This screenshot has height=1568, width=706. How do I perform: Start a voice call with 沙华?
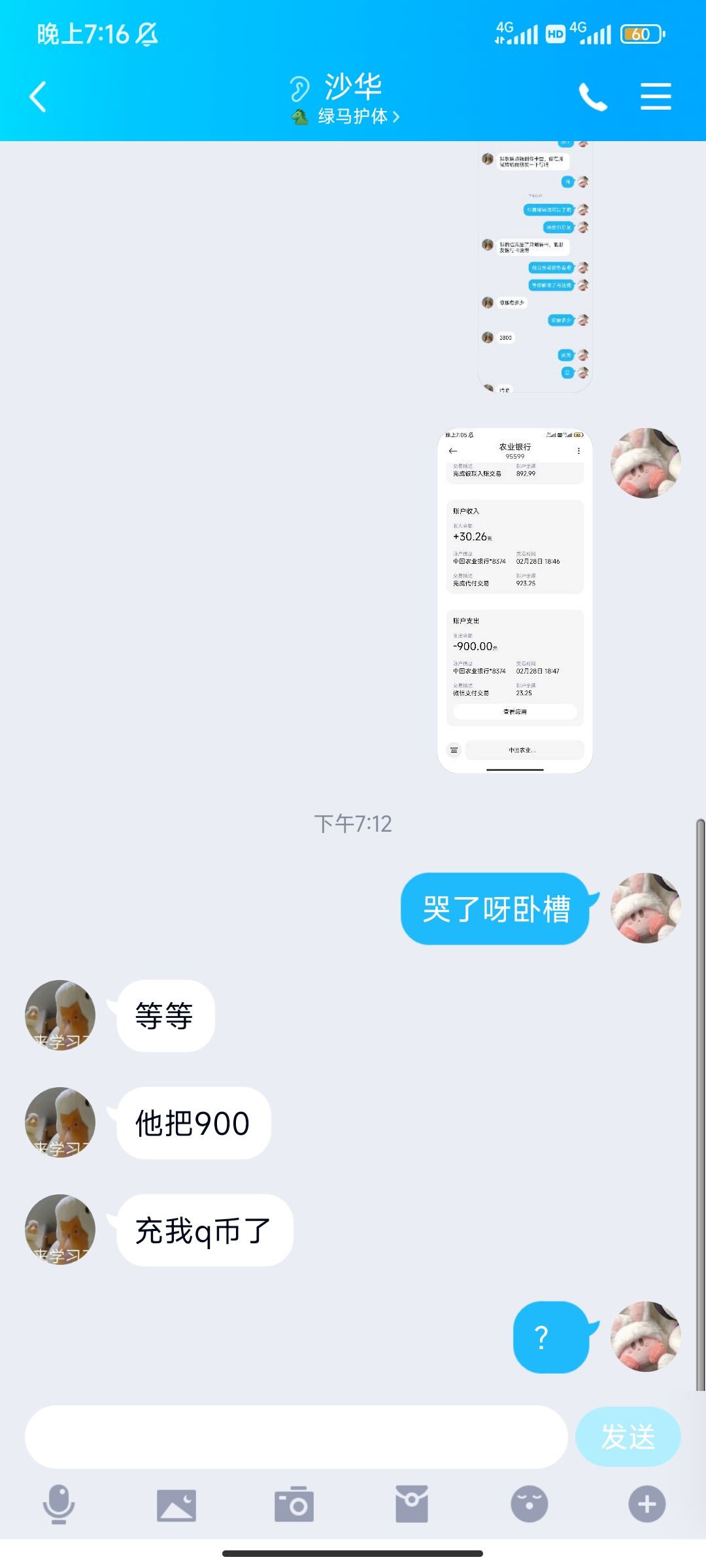(593, 97)
